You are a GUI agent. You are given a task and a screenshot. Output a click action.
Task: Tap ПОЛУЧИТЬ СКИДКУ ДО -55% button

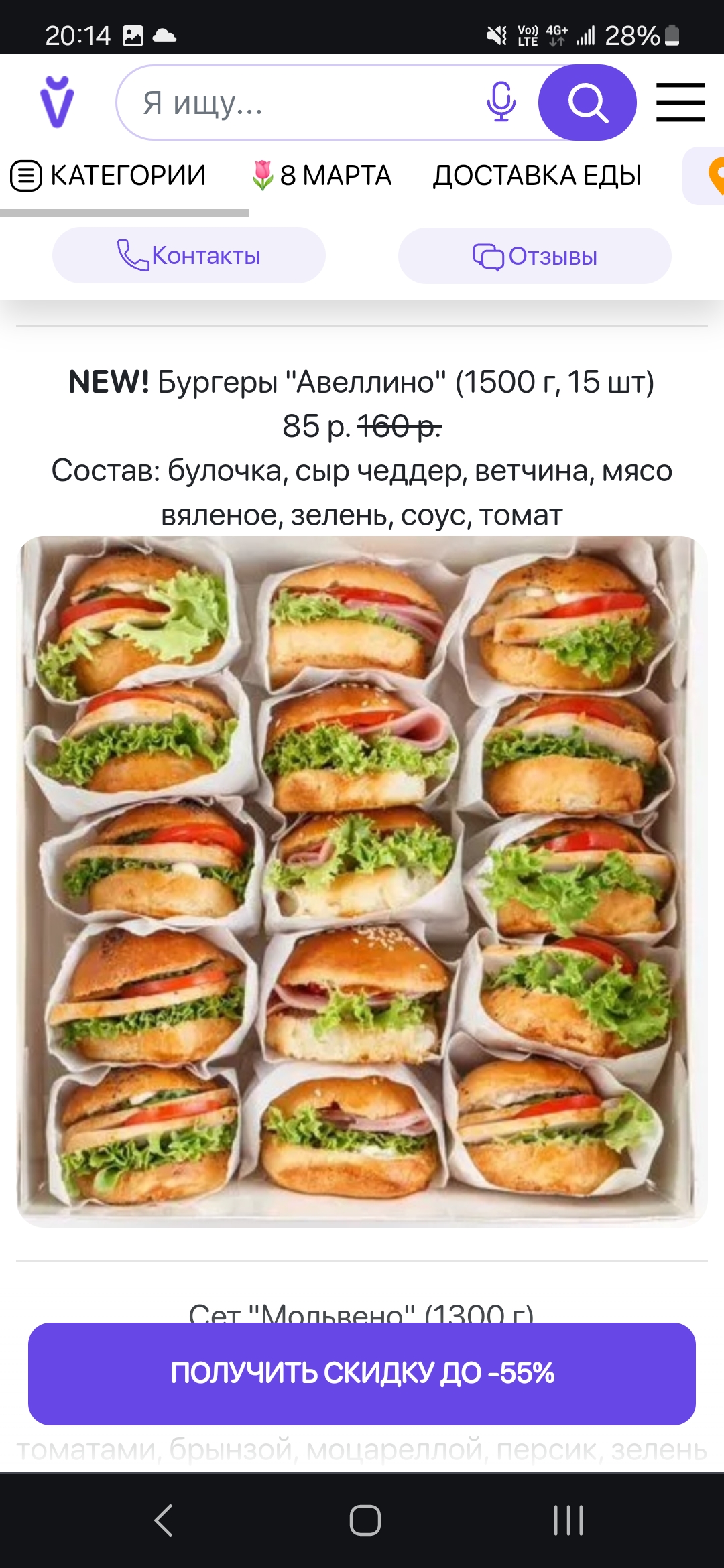point(362,1373)
